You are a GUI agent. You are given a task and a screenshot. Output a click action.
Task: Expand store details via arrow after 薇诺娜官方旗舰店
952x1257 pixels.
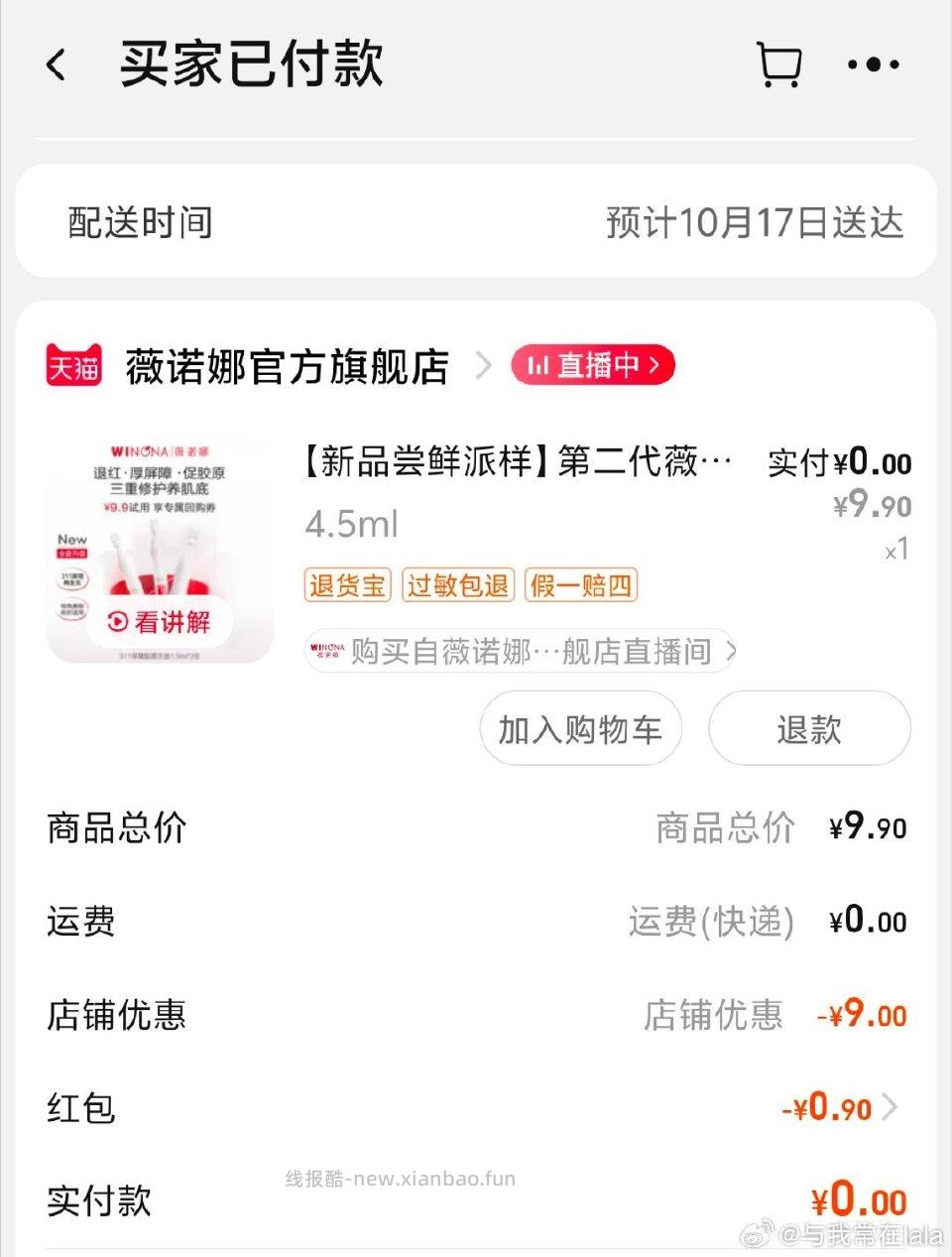pyautogui.click(x=484, y=365)
